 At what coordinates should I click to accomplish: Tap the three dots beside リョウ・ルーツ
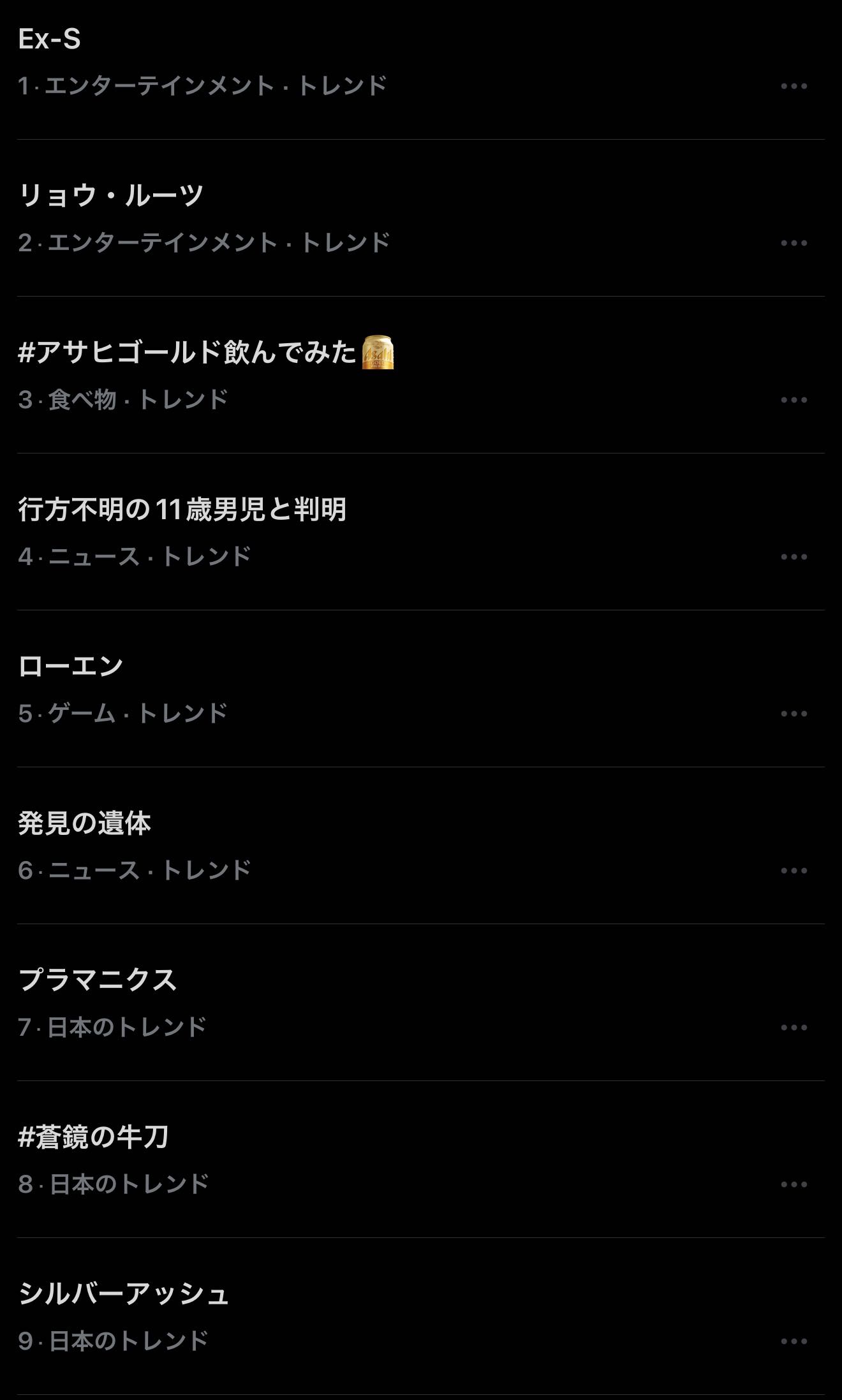pyautogui.click(x=794, y=243)
